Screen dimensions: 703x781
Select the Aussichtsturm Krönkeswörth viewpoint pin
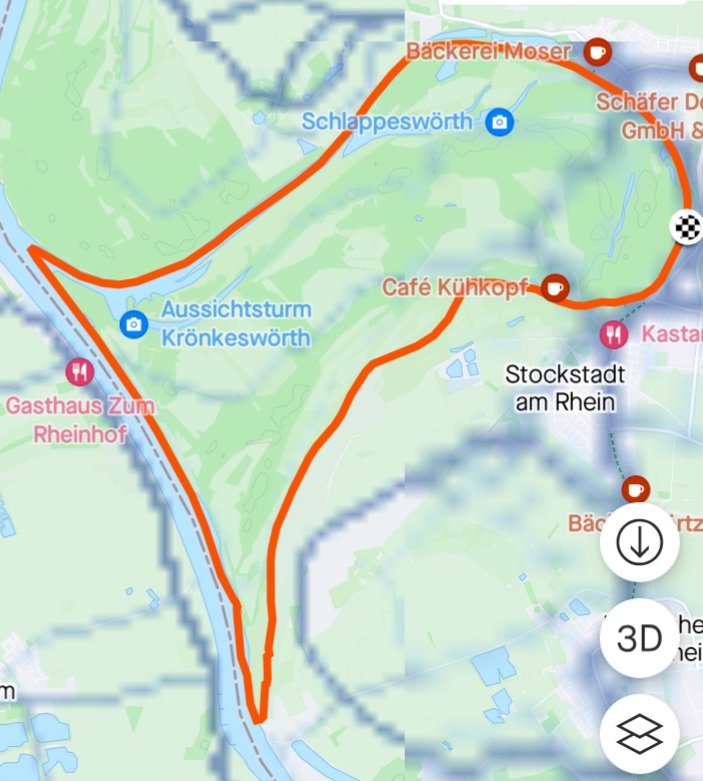click(x=133, y=323)
